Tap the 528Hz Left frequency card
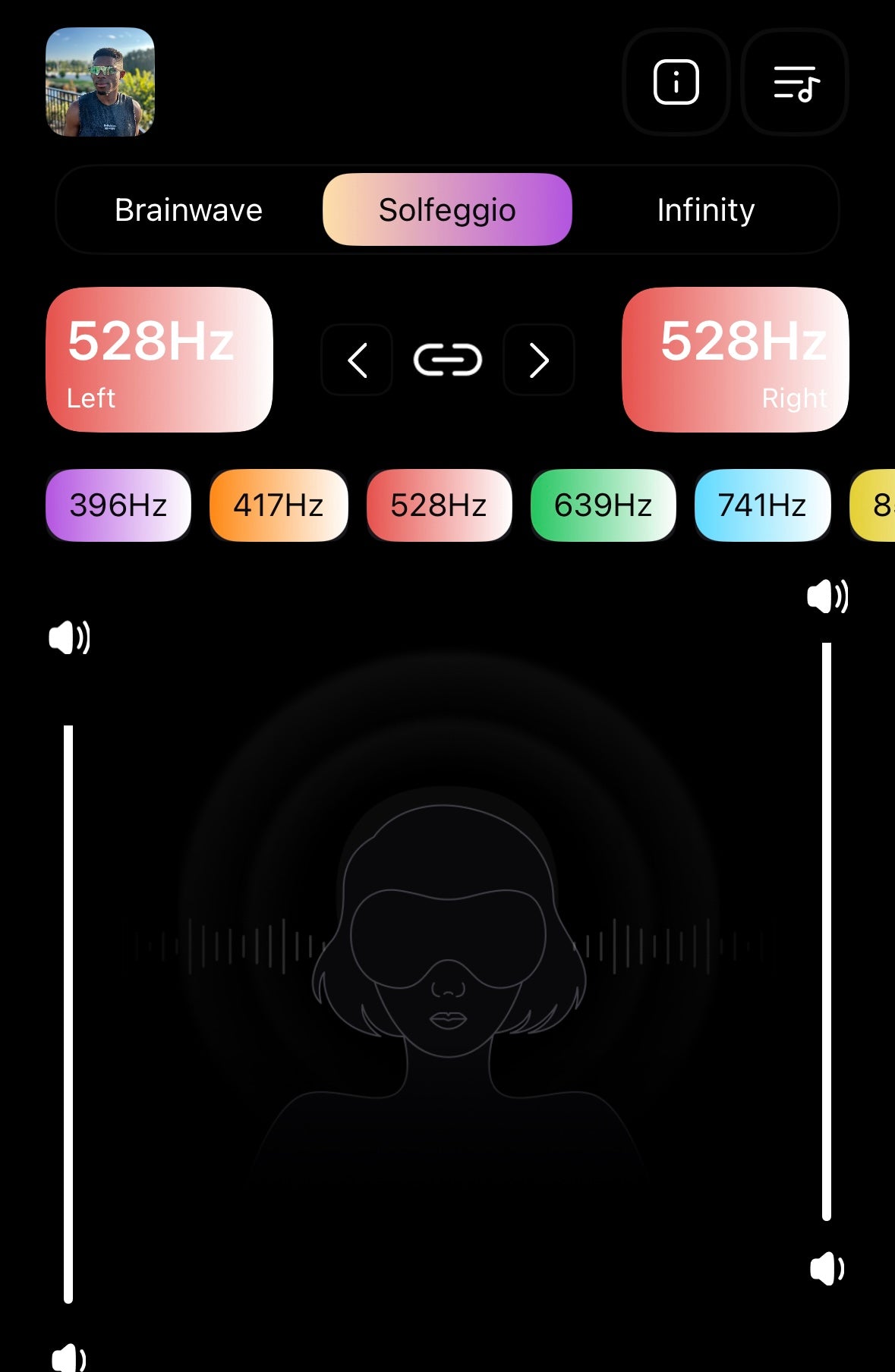 tap(159, 360)
